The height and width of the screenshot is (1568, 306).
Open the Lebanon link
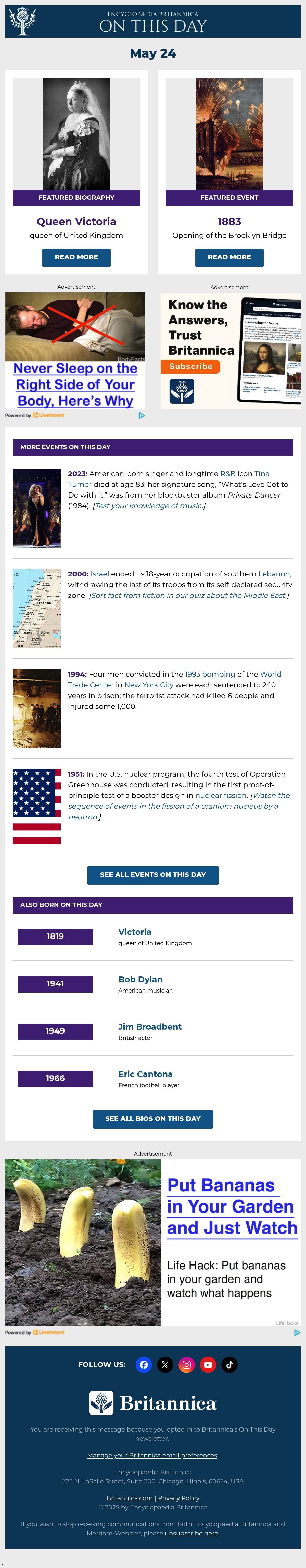pyautogui.click(x=274, y=574)
